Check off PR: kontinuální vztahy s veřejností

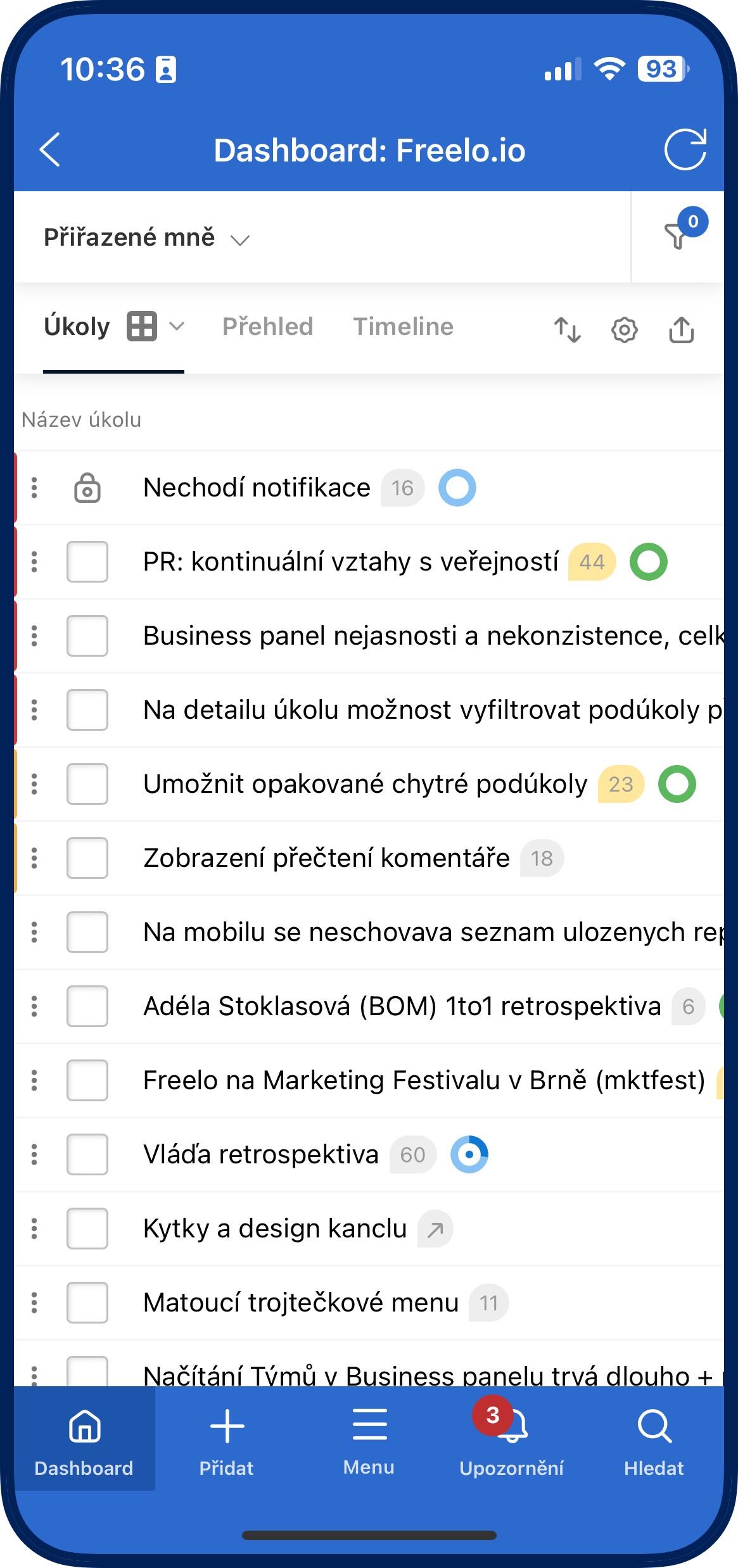coord(87,562)
